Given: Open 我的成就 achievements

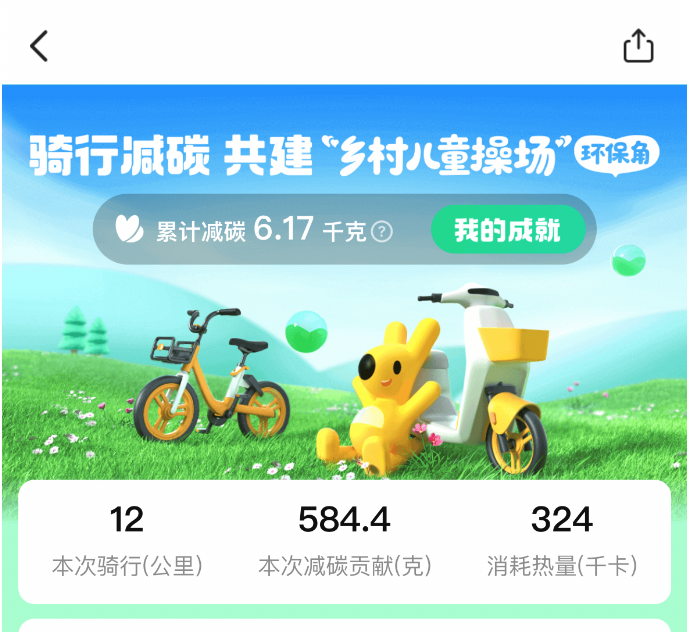Looking at the screenshot, I should coord(507,231).
